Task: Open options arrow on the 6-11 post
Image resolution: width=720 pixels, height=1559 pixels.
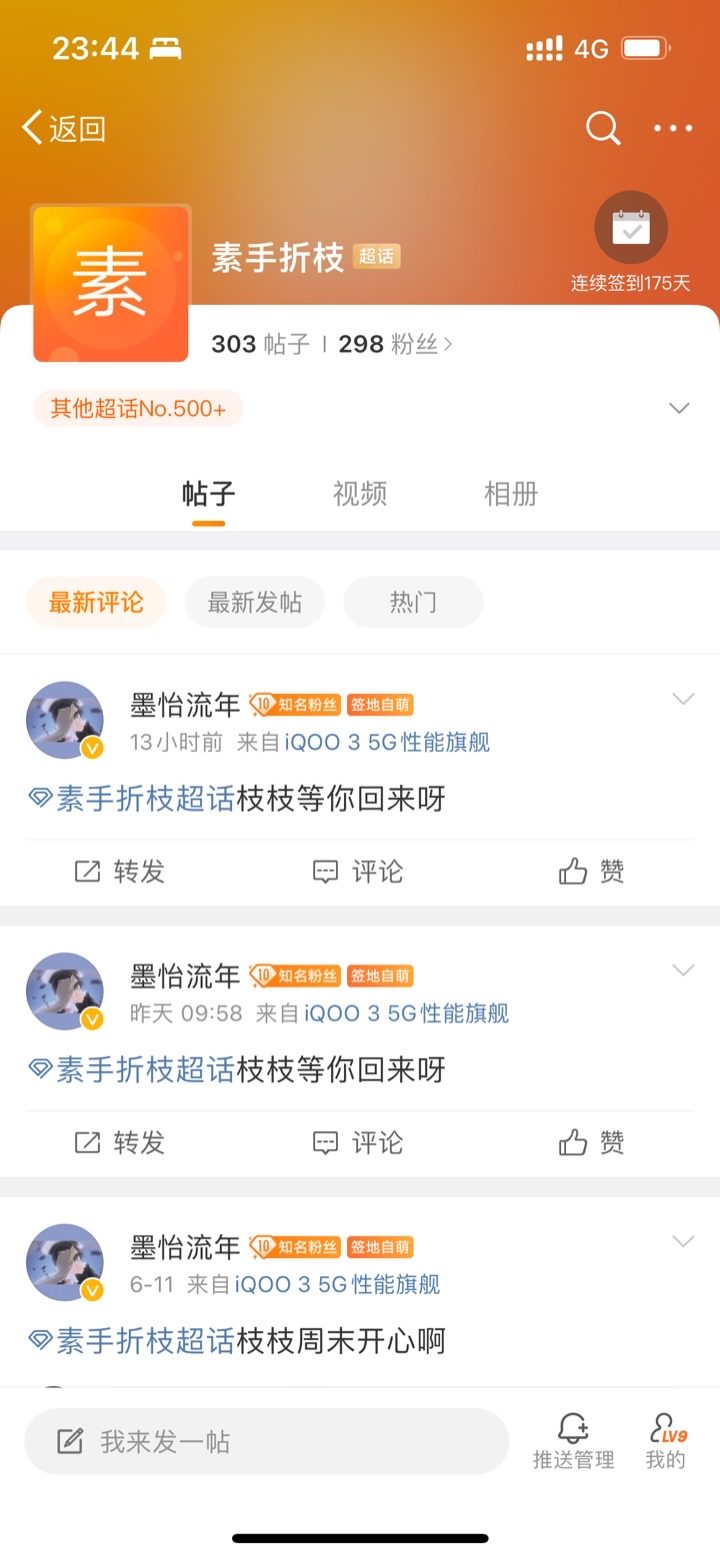Action: (x=683, y=1241)
